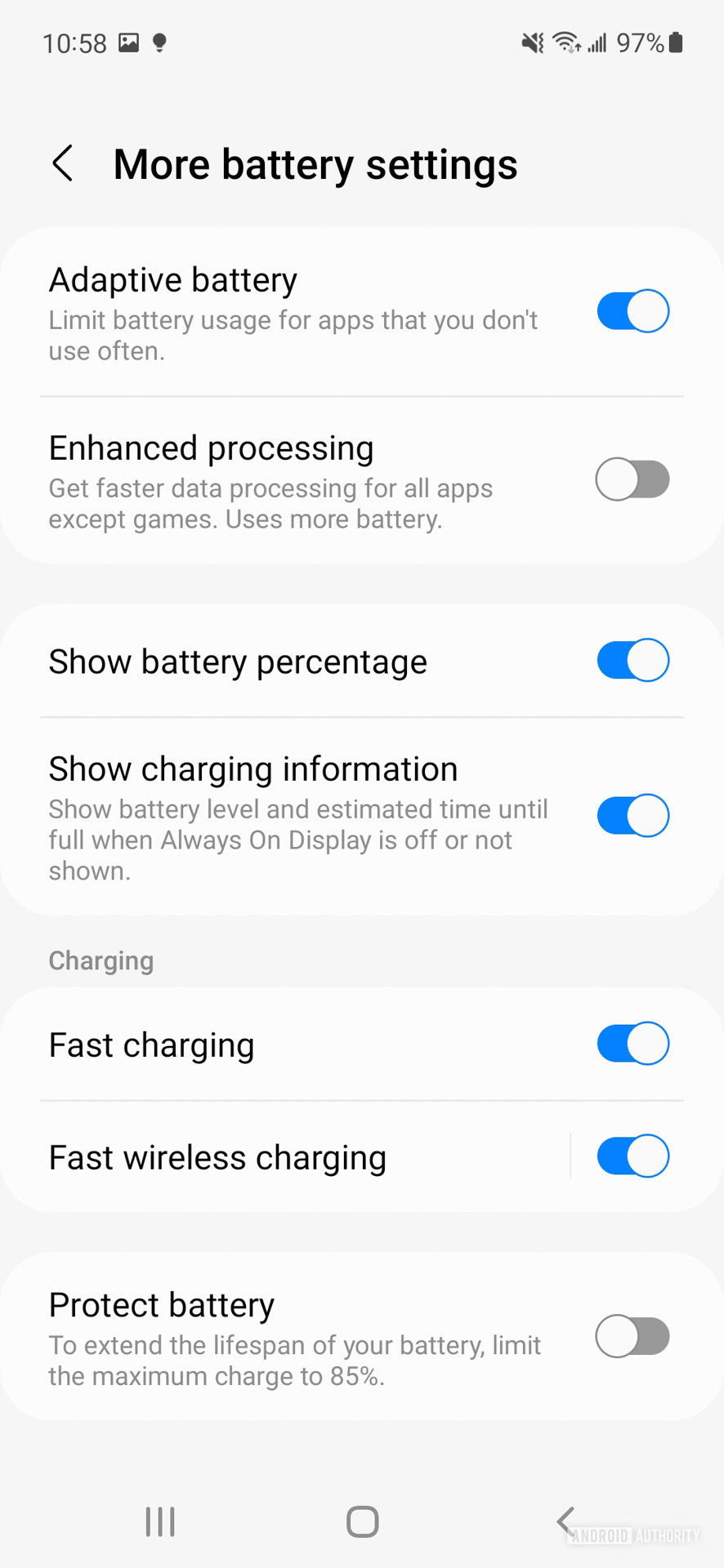This screenshot has height=1568, width=724.
Task: Disable Show battery percentage
Action: 632,661
